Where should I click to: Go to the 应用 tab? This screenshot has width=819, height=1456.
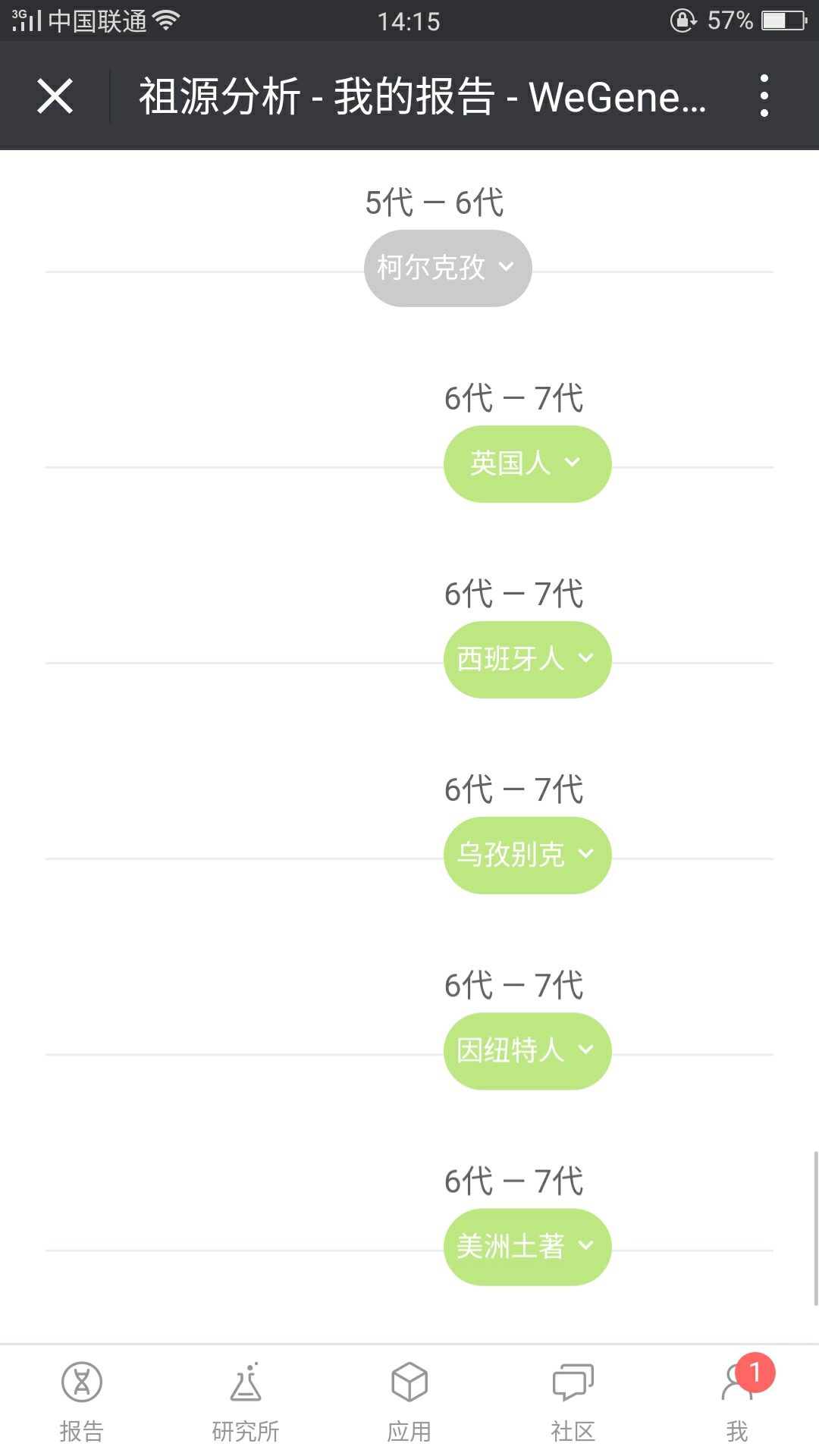409,1401
